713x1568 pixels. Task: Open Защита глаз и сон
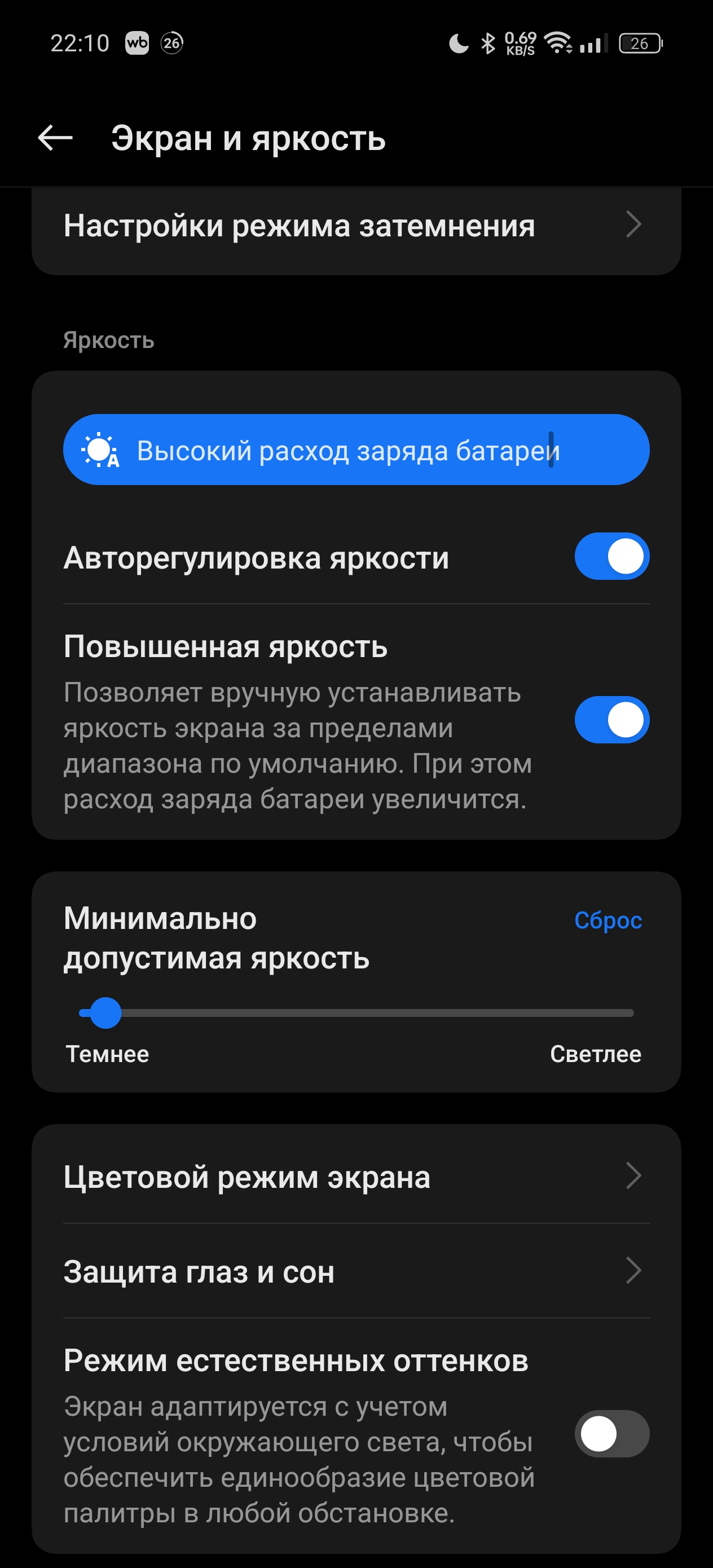355,1271
